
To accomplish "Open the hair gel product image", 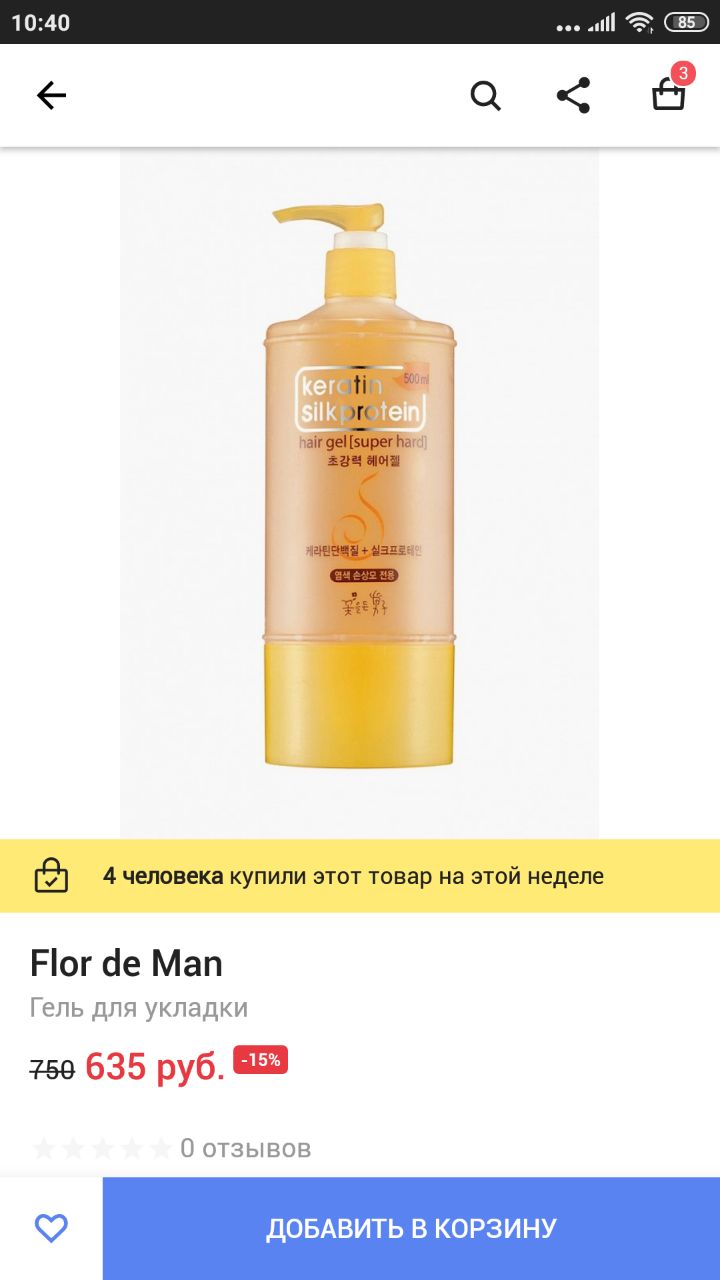I will [x=360, y=493].
